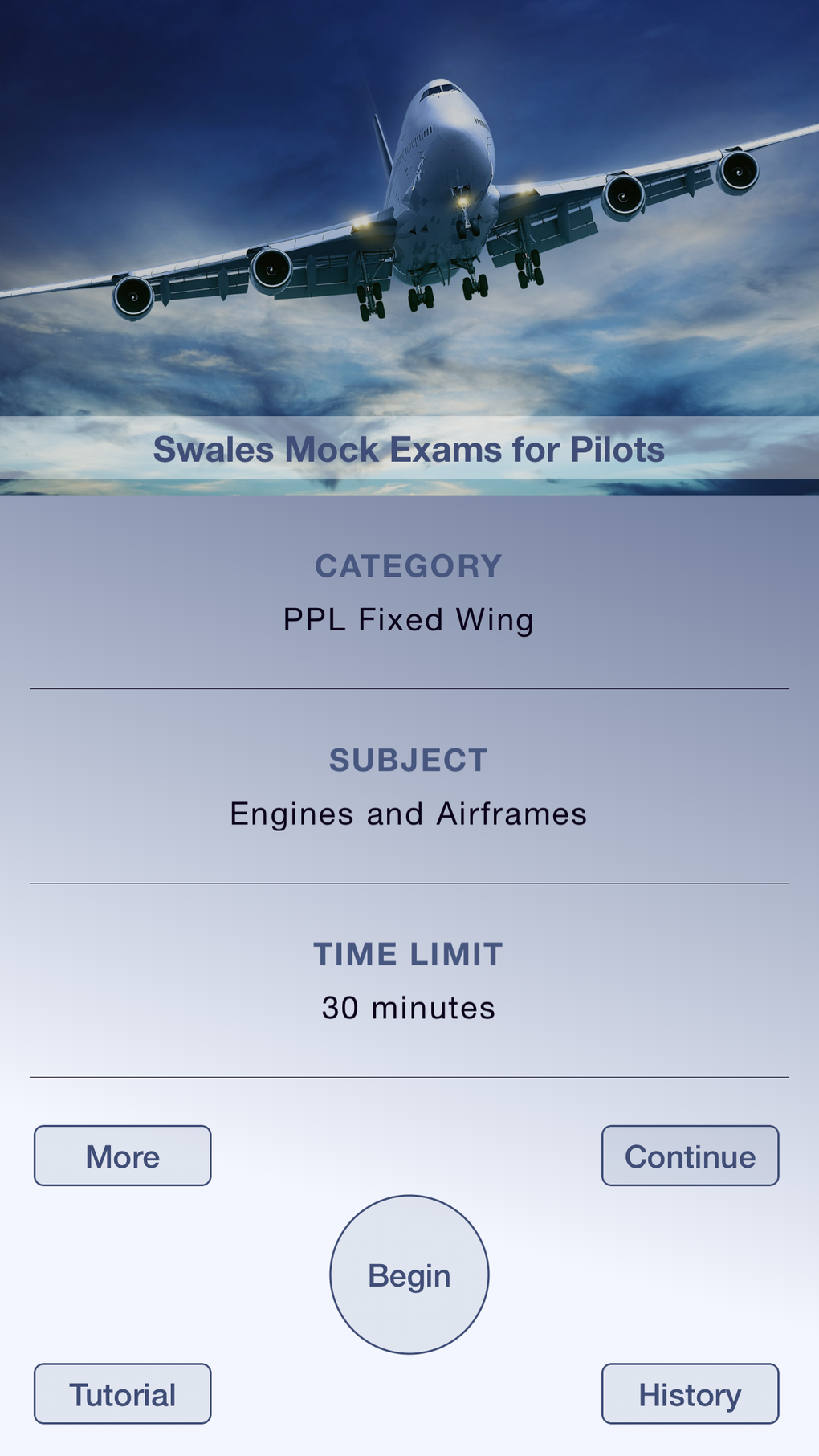This screenshot has height=1456, width=819.
Task: Adjust the 30 minutes time limit
Action: pos(409,1008)
